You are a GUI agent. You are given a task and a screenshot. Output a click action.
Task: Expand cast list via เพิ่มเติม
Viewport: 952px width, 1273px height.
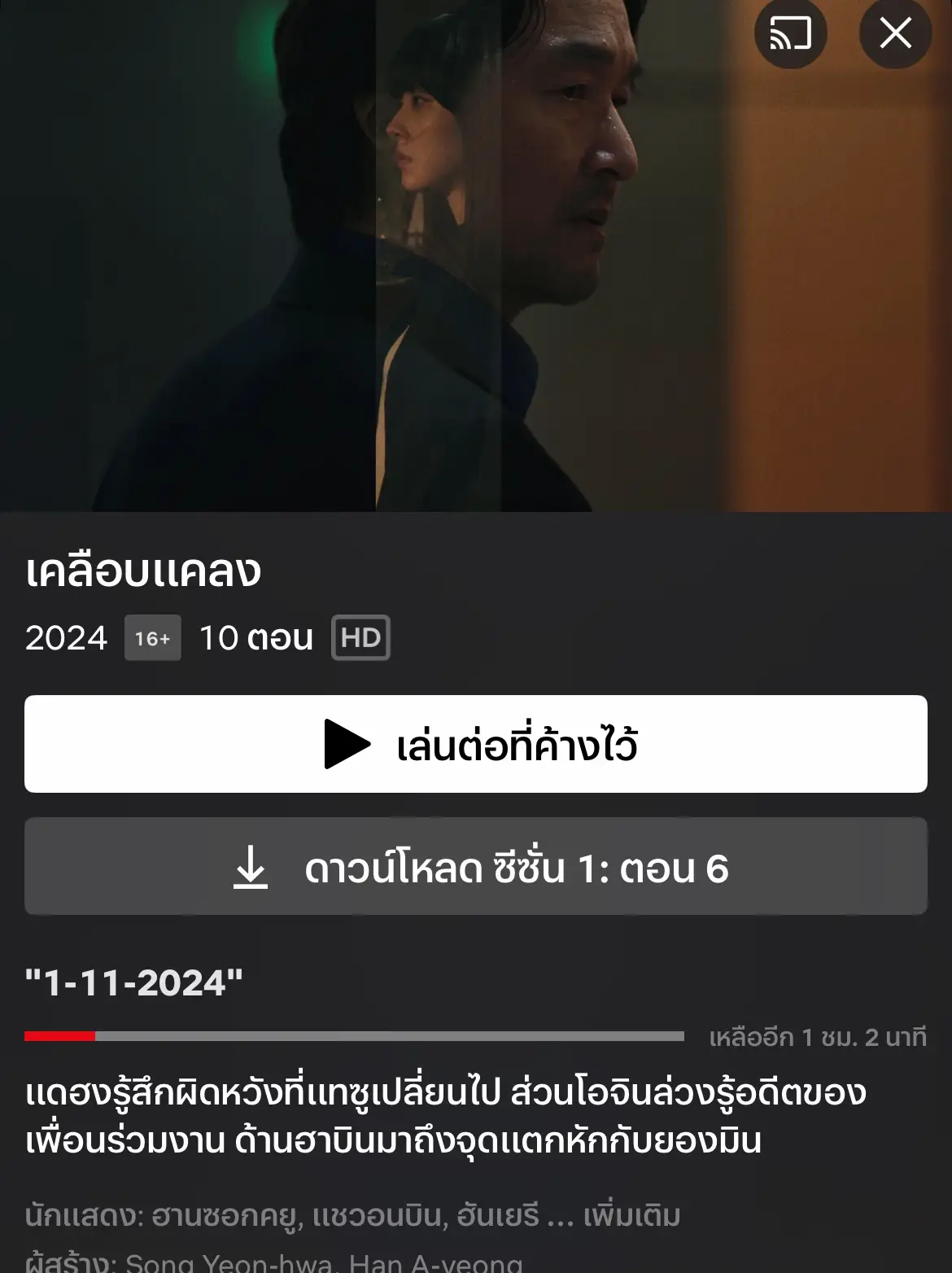coord(631,1215)
